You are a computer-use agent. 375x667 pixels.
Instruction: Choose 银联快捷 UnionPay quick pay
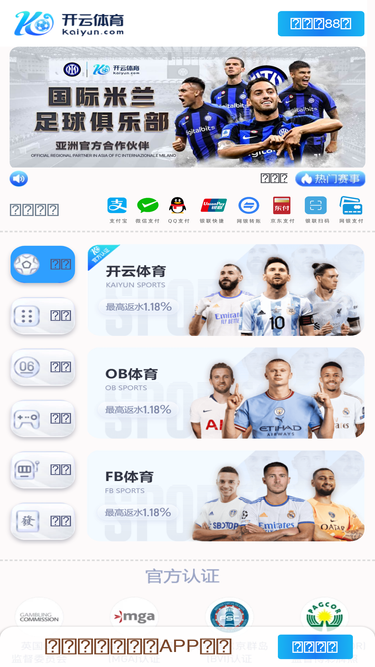coord(213,210)
